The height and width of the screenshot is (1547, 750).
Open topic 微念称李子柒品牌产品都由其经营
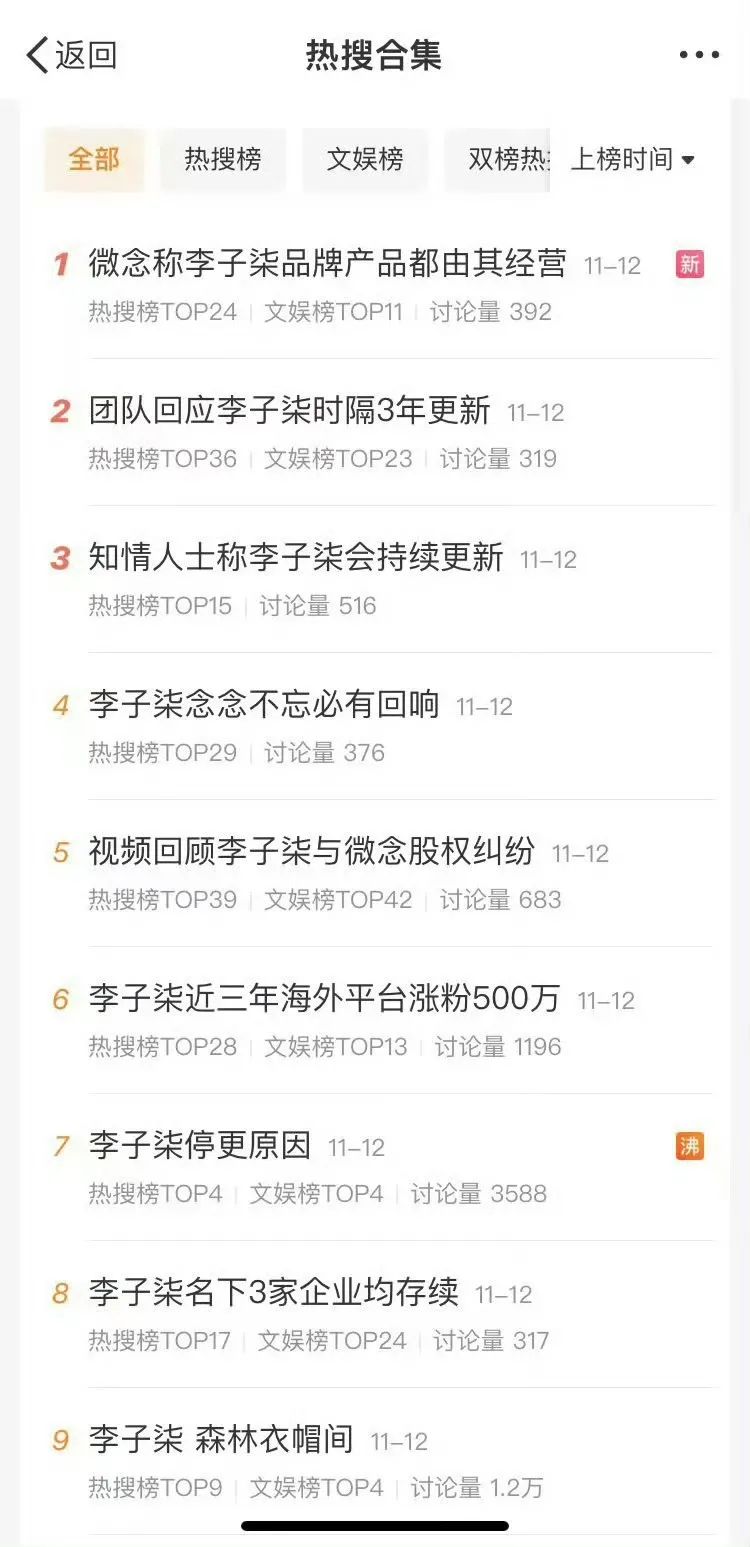pyautogui.click(x=327, y=264)
